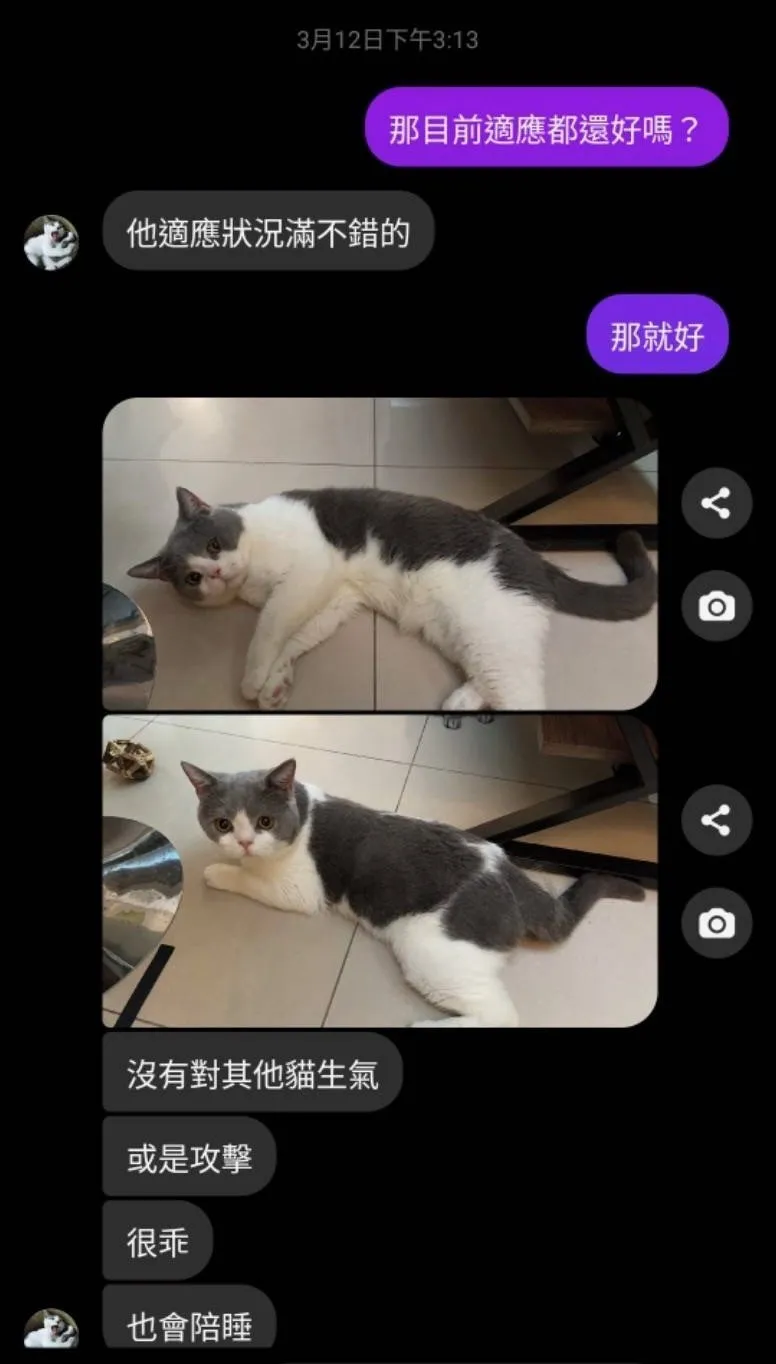Open sender's avatar next to 也會陪睡
This screenshot has height=1364, width=776.
51,1328
